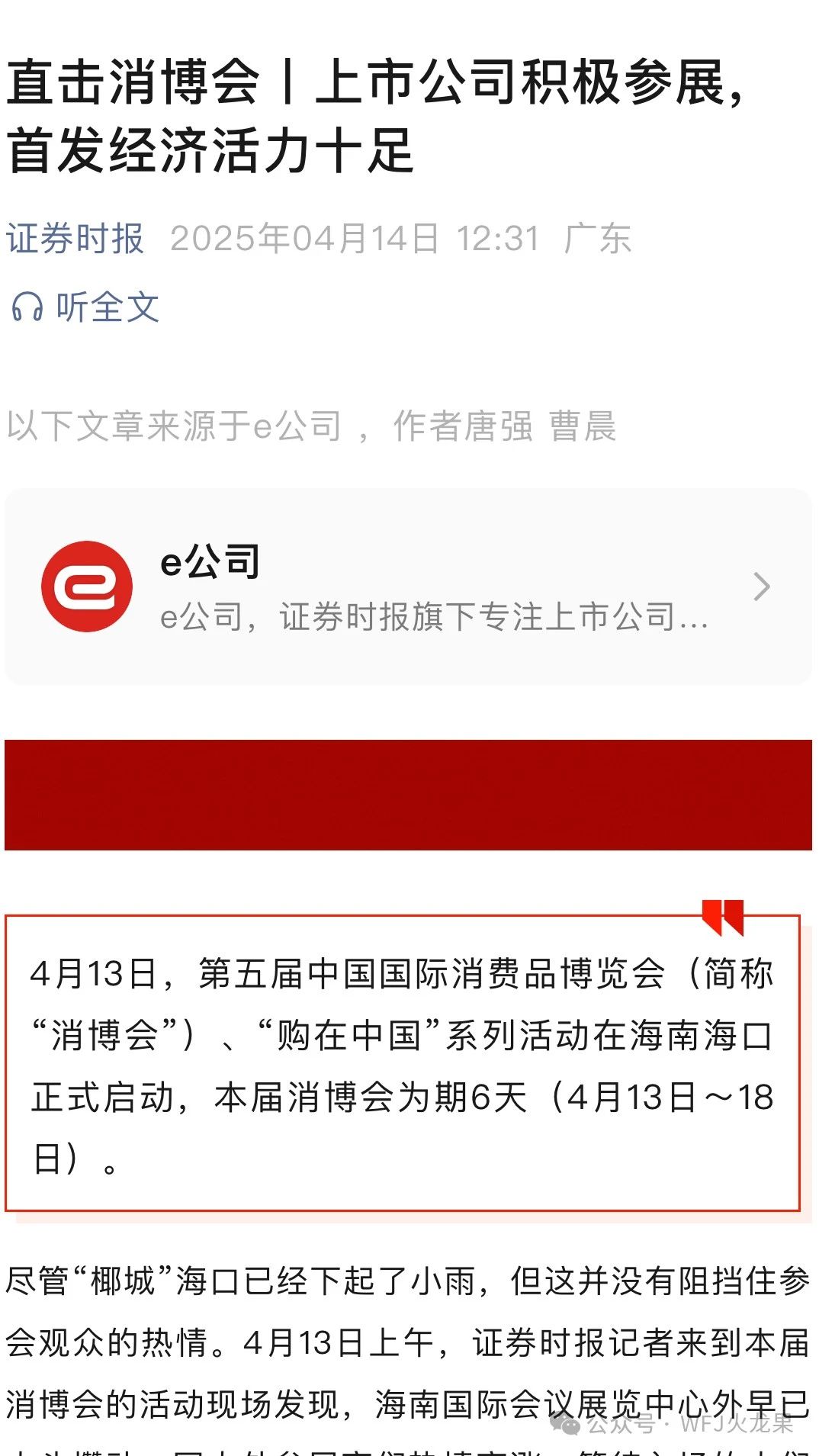Open the 证券时报 account link

pyautogui.click(x=75, y=238)
